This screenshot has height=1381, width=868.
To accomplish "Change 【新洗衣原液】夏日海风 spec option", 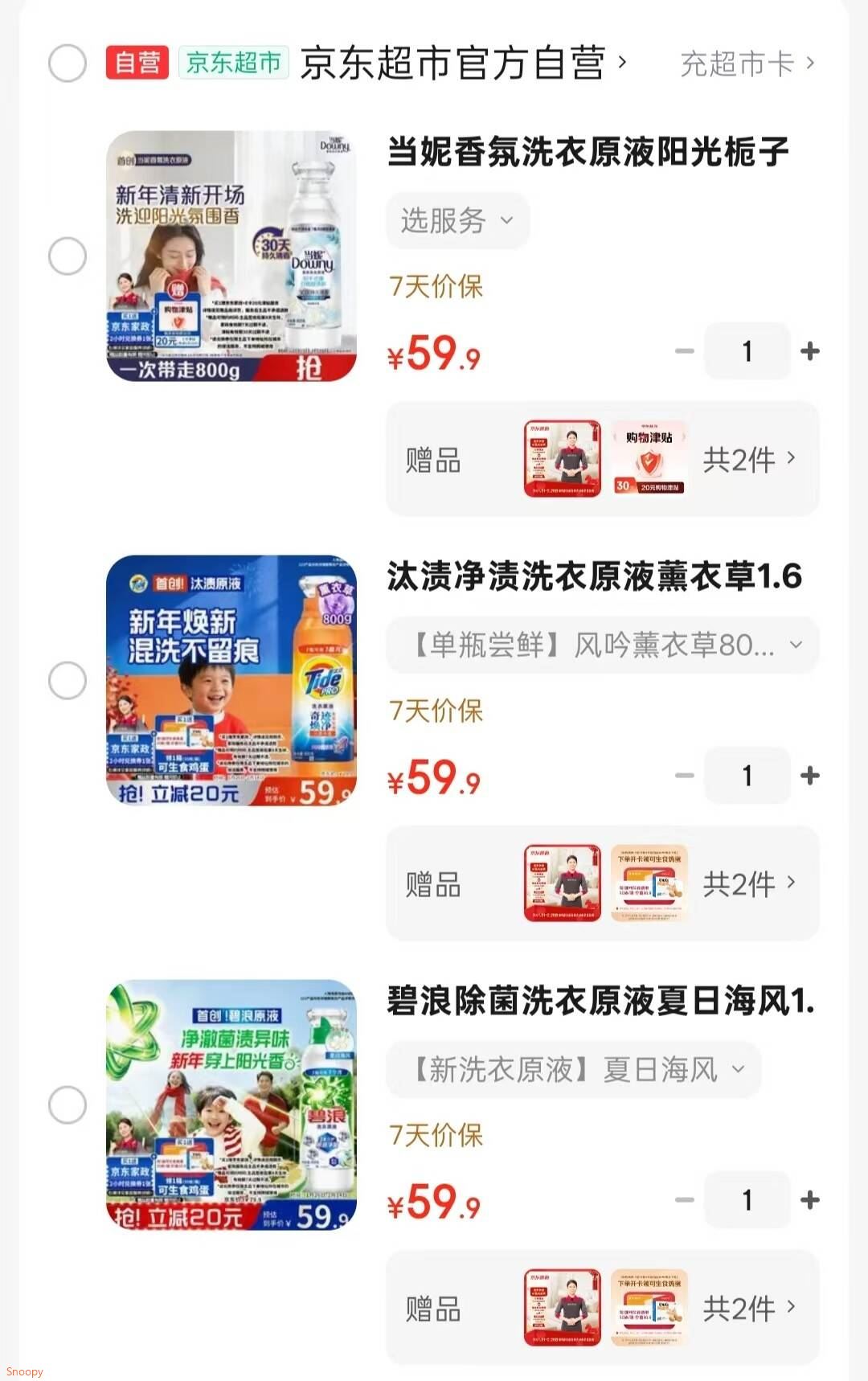I will (573, 1069).
